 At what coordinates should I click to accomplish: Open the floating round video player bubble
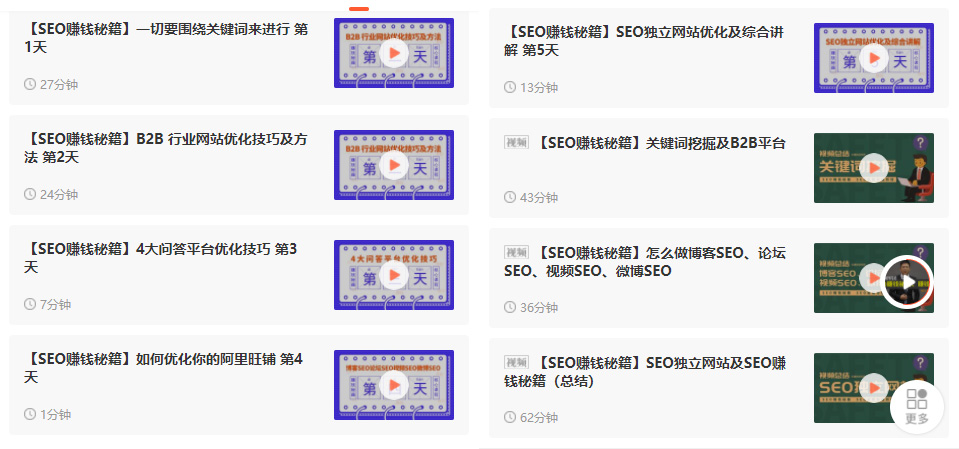907,282
